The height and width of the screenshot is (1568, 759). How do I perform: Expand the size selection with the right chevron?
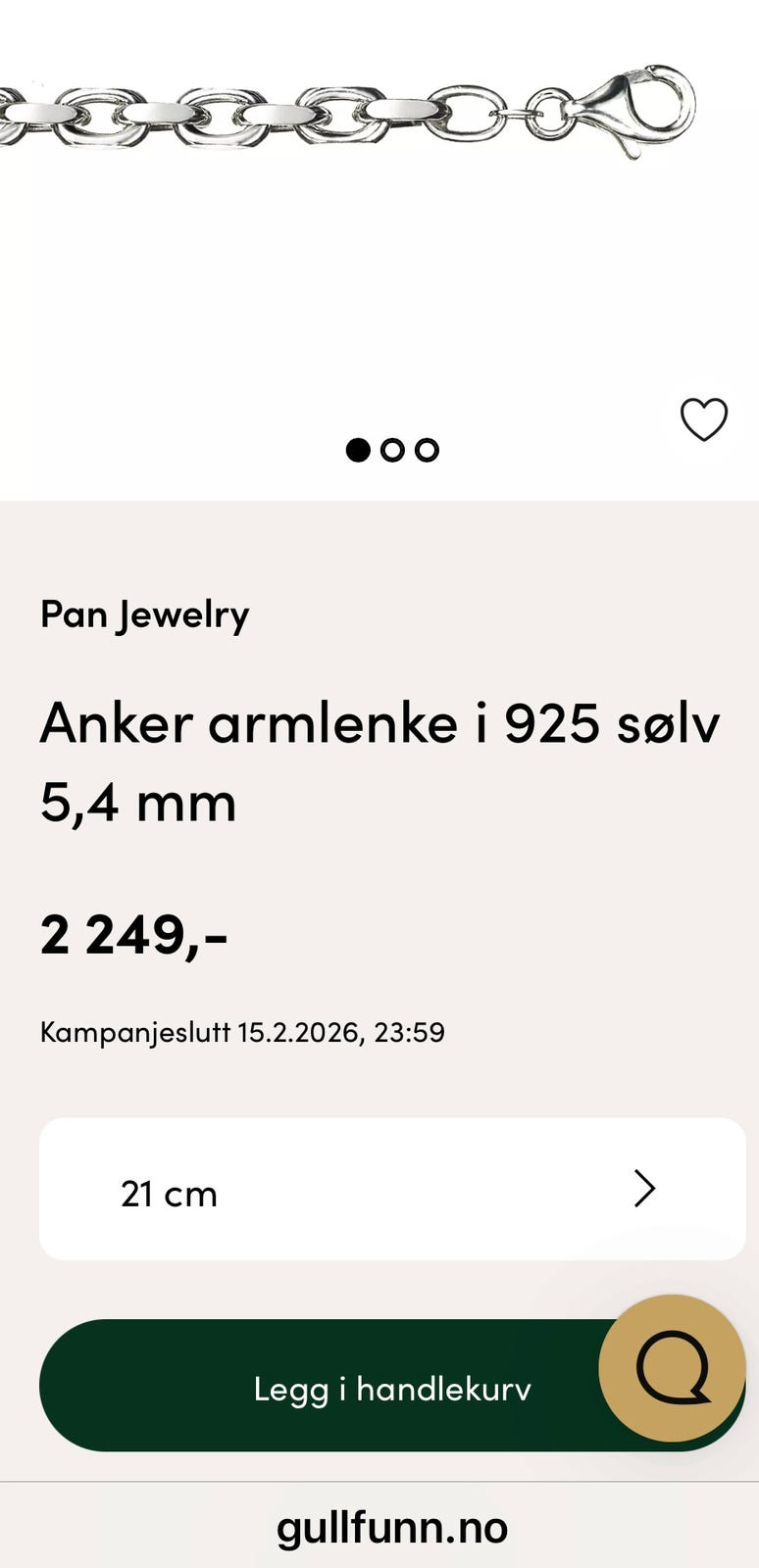tap(644, 1189)
